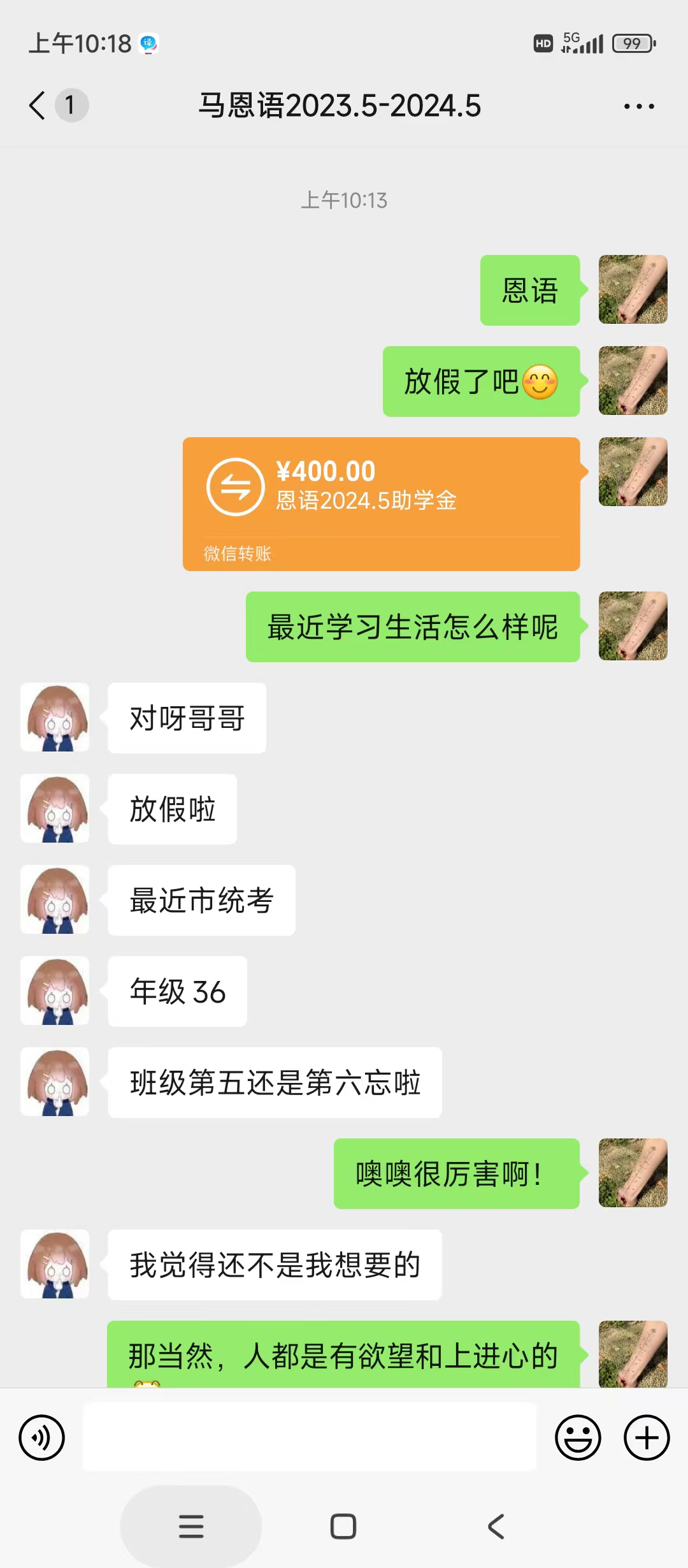
Task: Go back to the chat list
Action: coord(38,105)
